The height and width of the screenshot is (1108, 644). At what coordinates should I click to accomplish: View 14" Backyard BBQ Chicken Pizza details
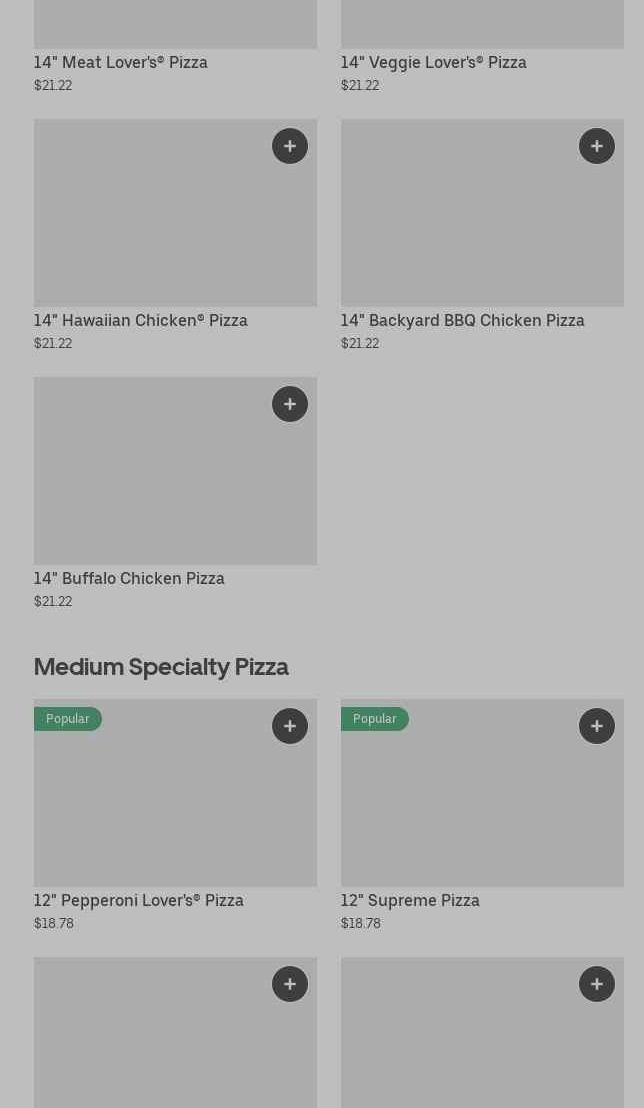click(462, 320)
